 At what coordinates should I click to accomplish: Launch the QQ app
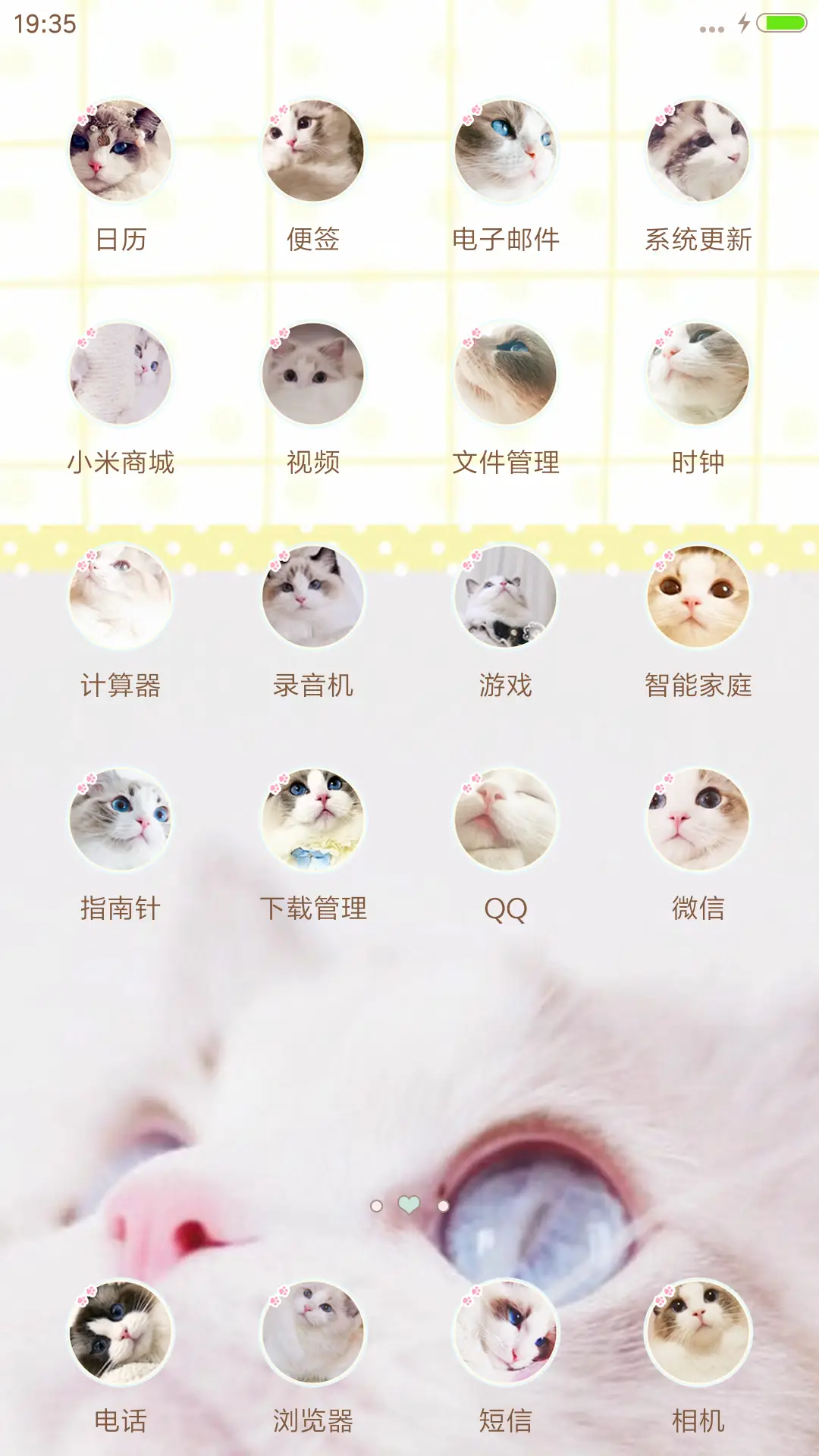tap(506, 820)
